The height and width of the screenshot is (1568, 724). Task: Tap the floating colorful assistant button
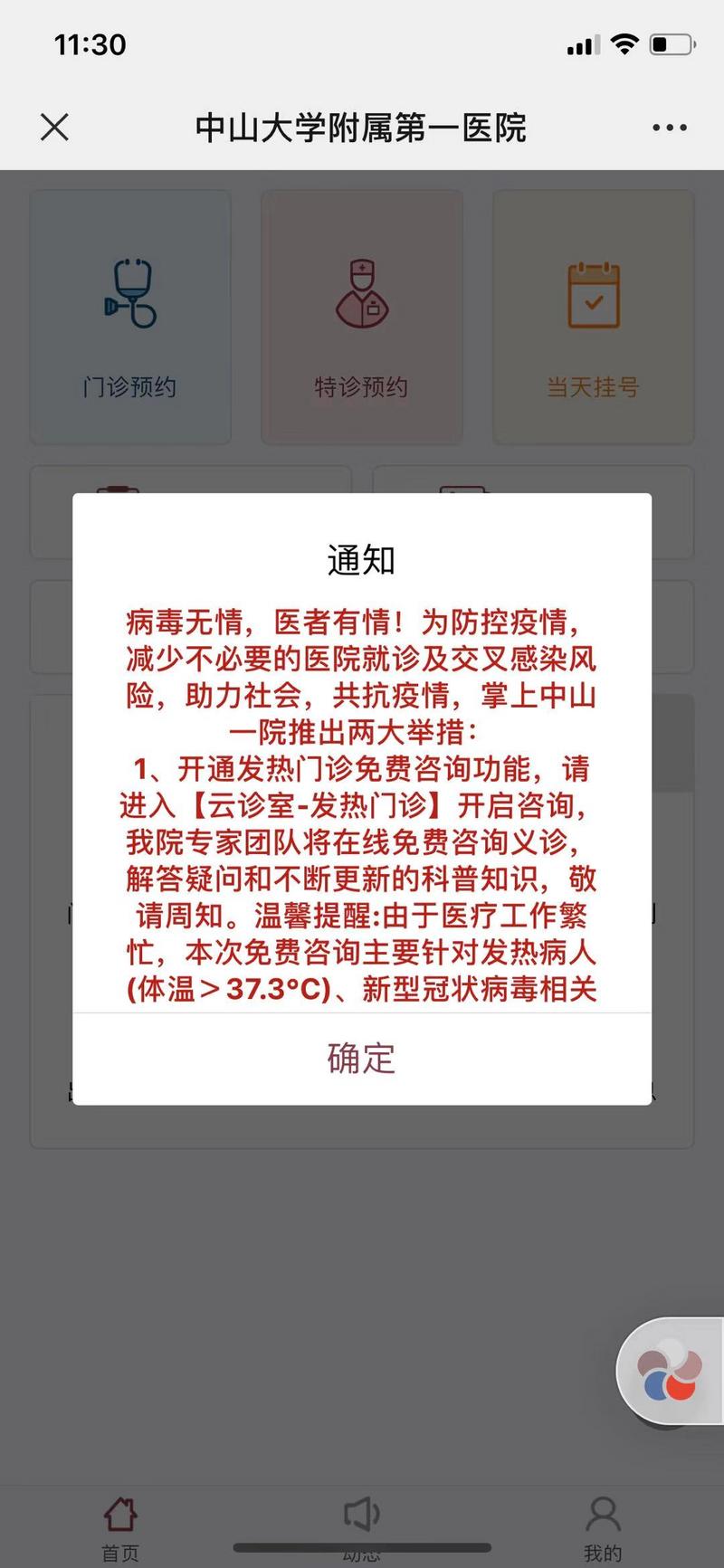(x=670, y=1373)
